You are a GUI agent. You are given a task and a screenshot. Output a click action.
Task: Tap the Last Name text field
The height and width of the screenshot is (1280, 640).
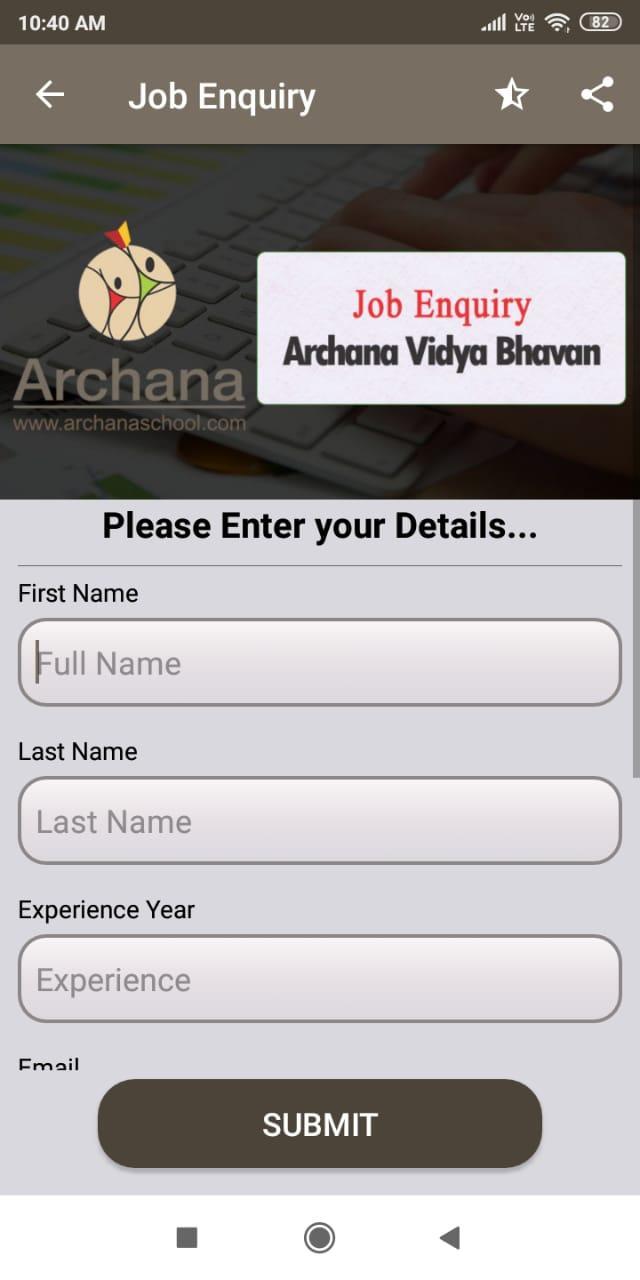tap(320, 821)
